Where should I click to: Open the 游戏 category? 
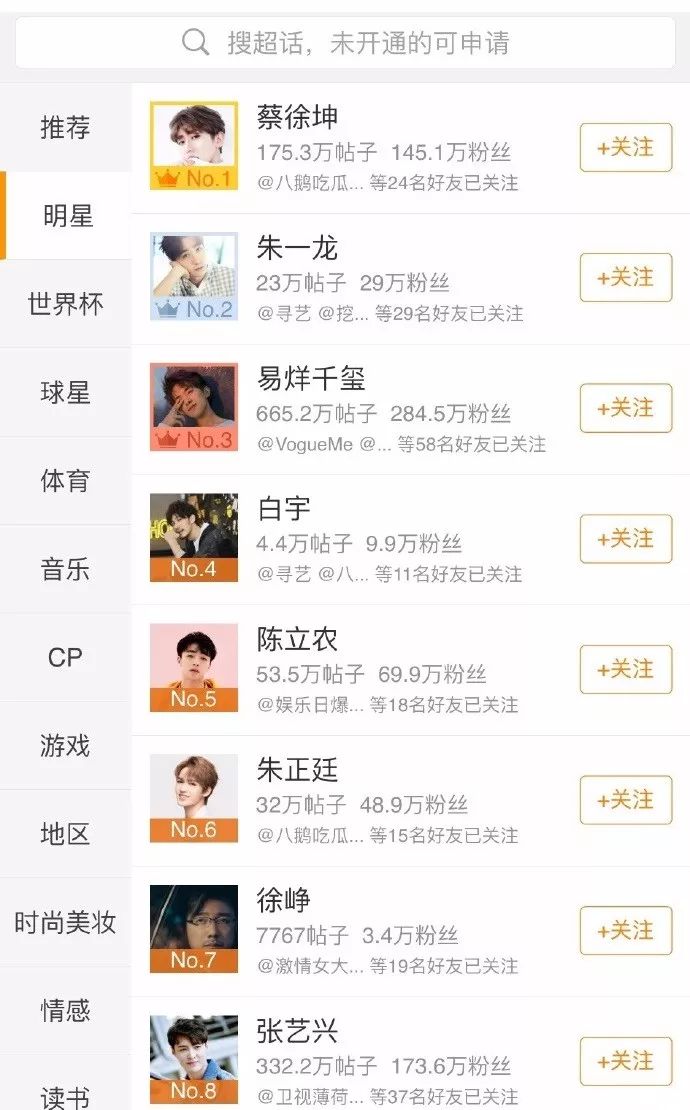[x=65, y=746]
